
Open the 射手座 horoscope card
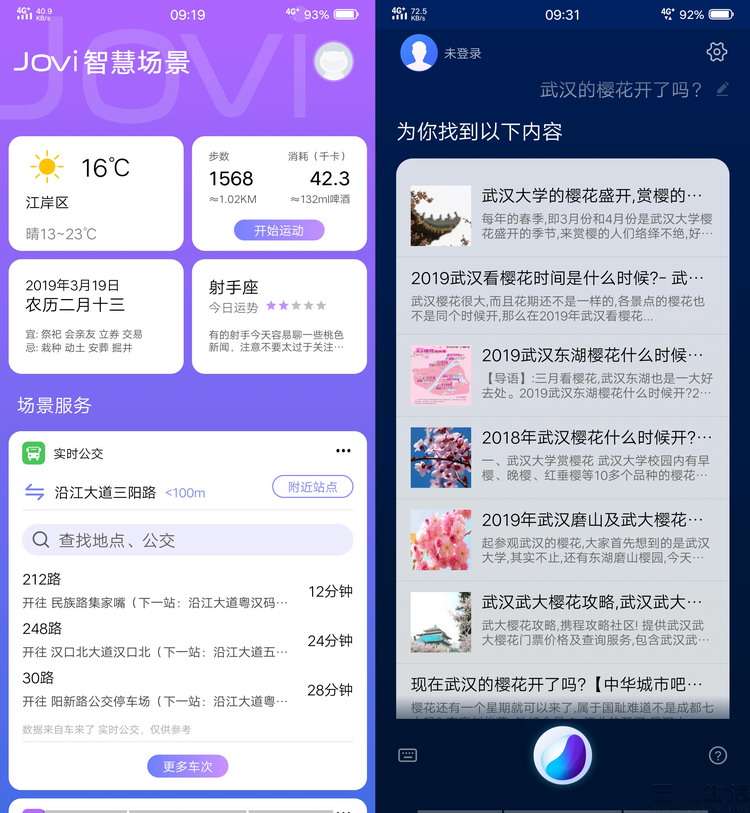tap(279, 316)
